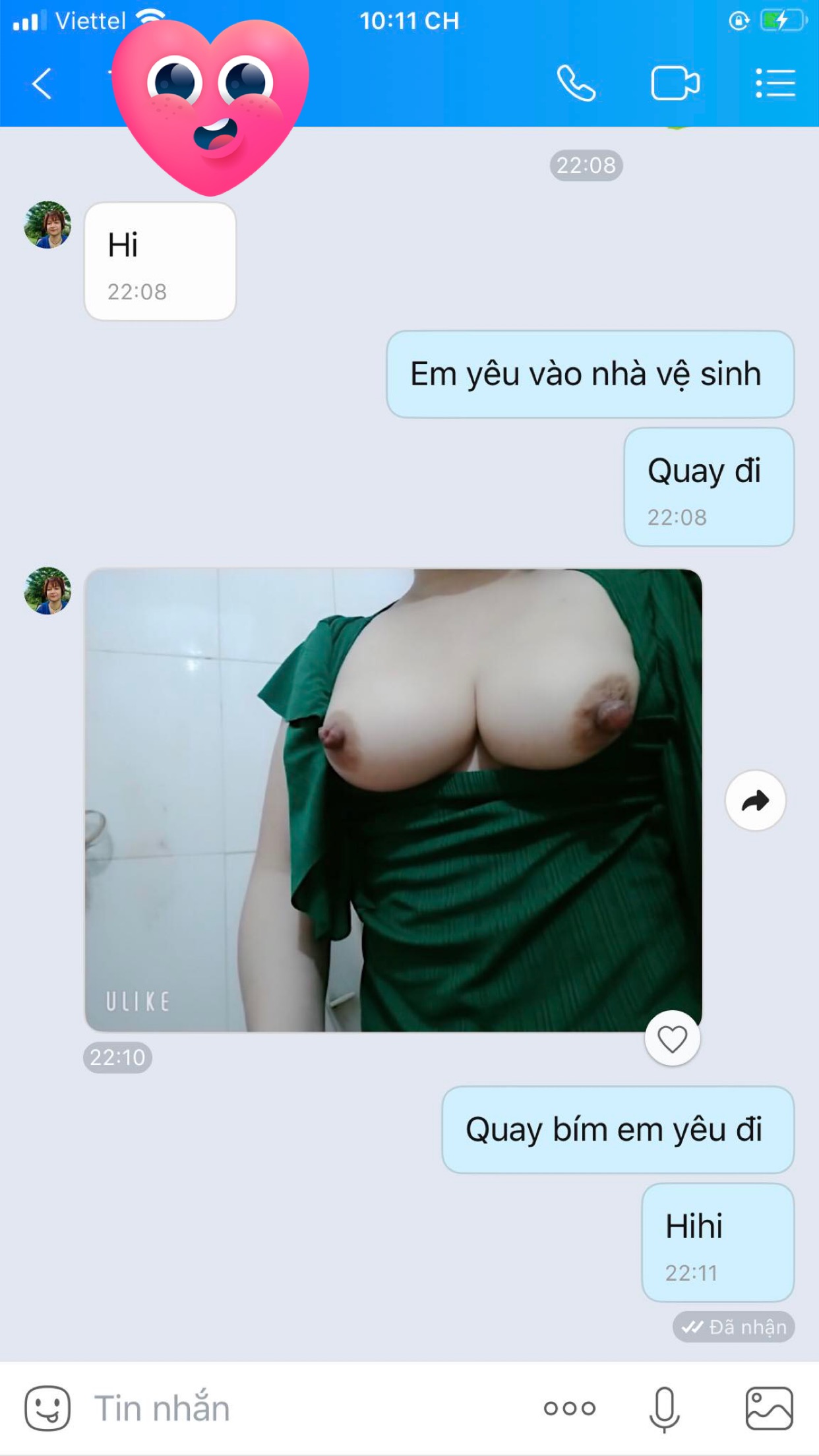The height and width of the screenshot is (1456, 819).
Task: Go back to the chat list
Action: [42, 84]
